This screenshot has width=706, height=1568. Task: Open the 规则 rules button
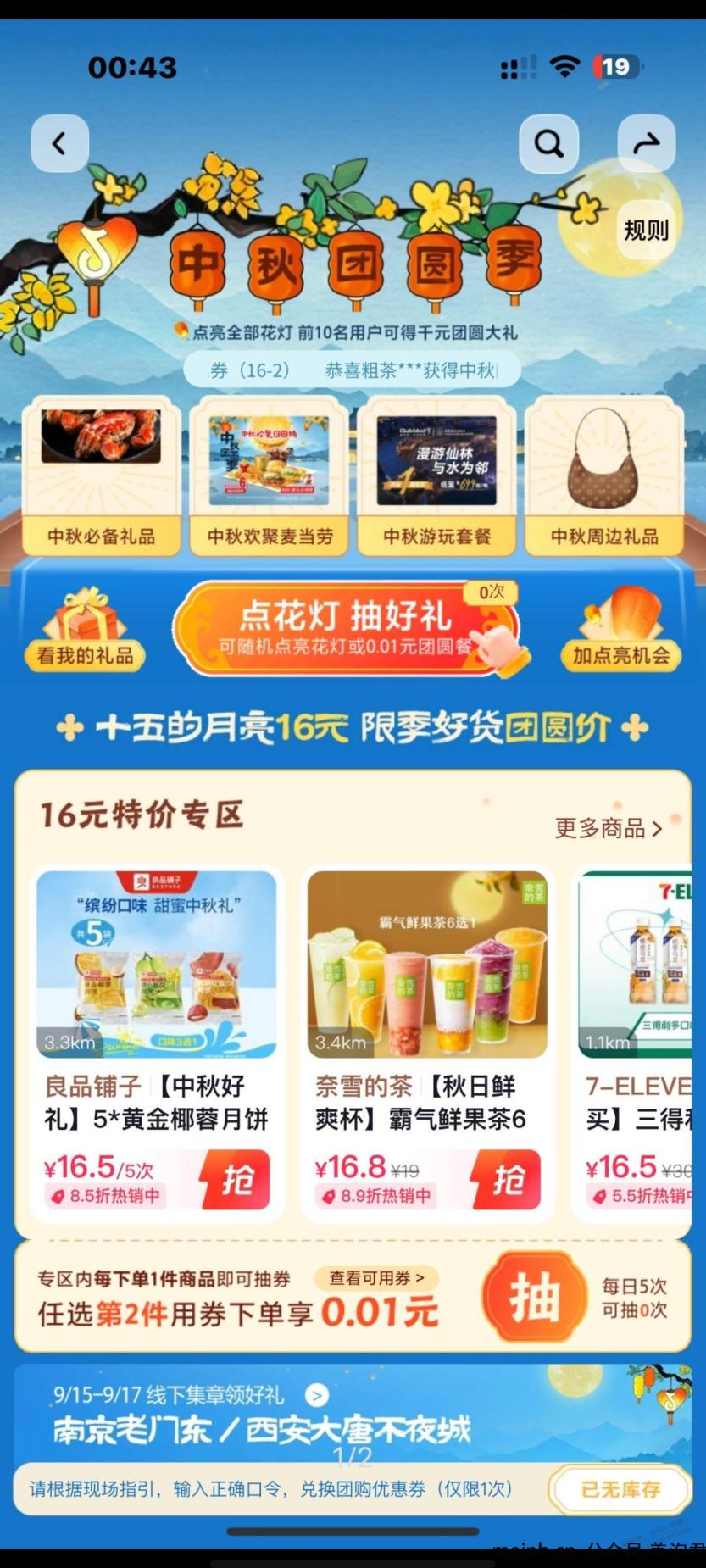click(646, 230)
